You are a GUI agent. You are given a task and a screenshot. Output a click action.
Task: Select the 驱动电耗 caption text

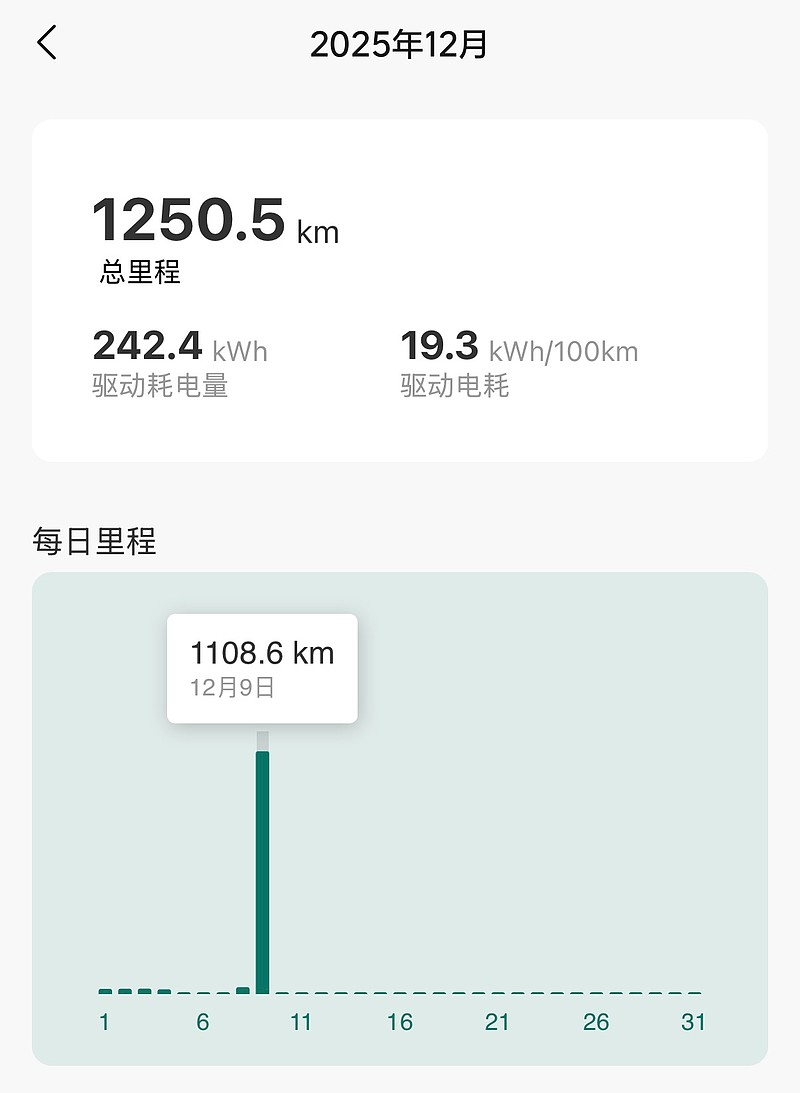click(455, 386)
